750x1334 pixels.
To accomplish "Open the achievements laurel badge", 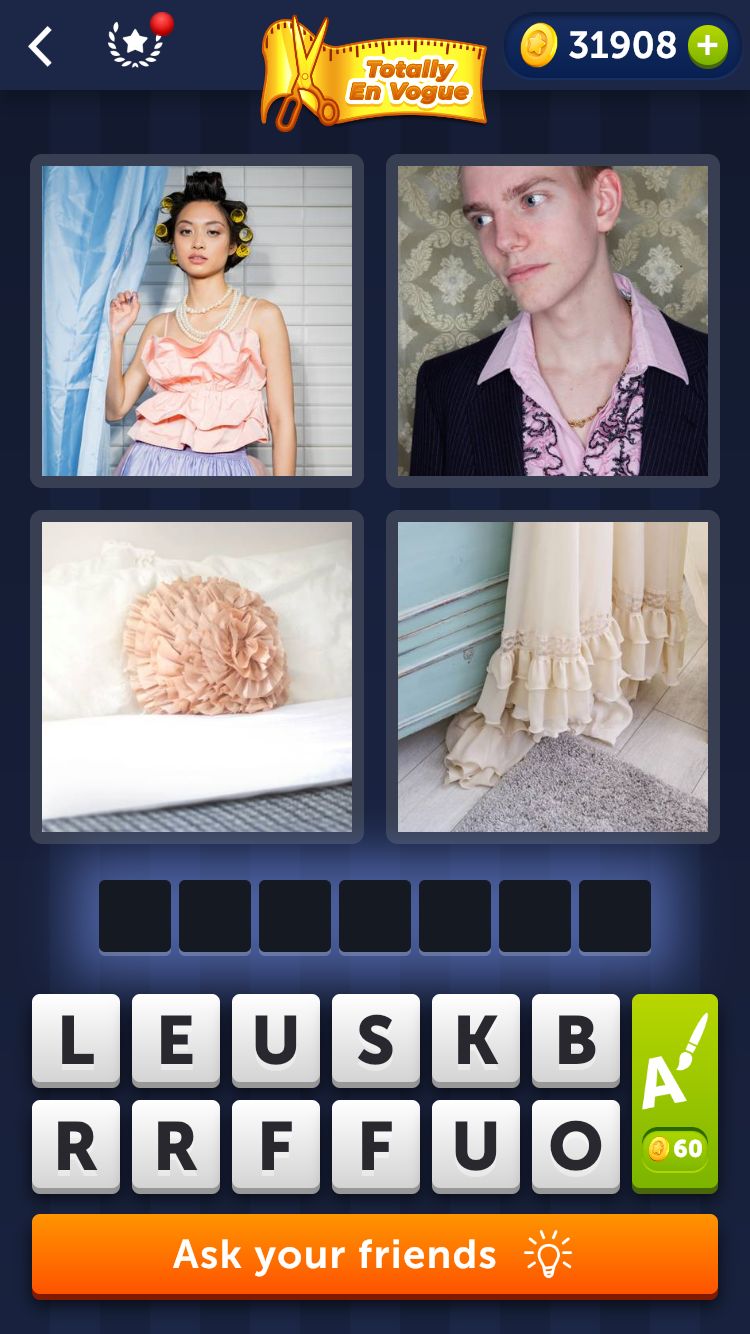I will [136, 45].
